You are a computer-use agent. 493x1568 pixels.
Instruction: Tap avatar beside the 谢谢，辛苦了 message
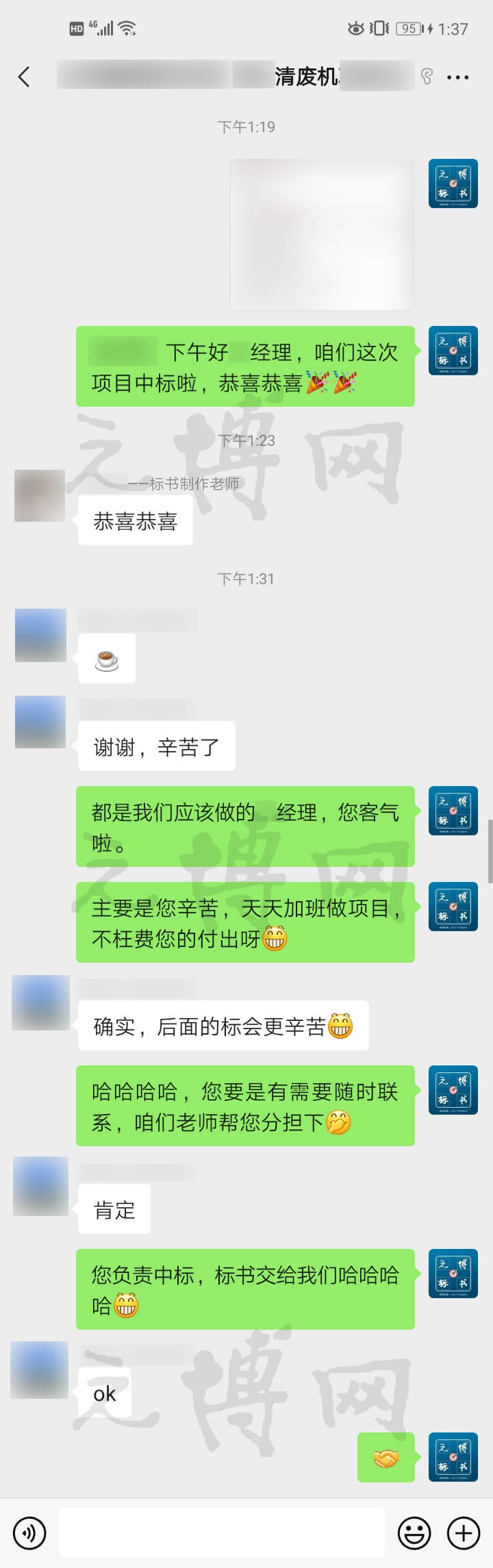tap(40, 722)
